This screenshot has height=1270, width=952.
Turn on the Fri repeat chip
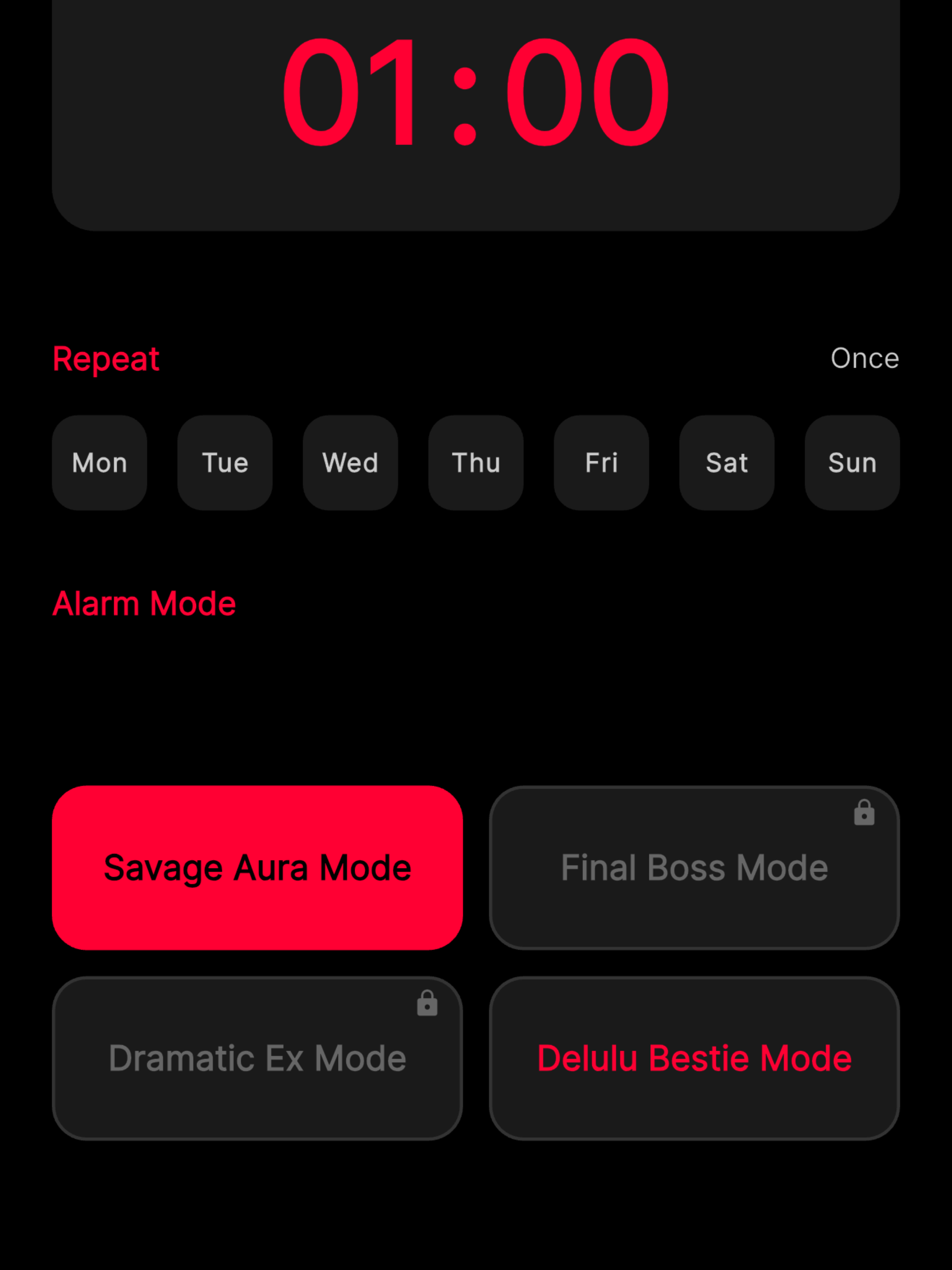[x=601, y=463]
